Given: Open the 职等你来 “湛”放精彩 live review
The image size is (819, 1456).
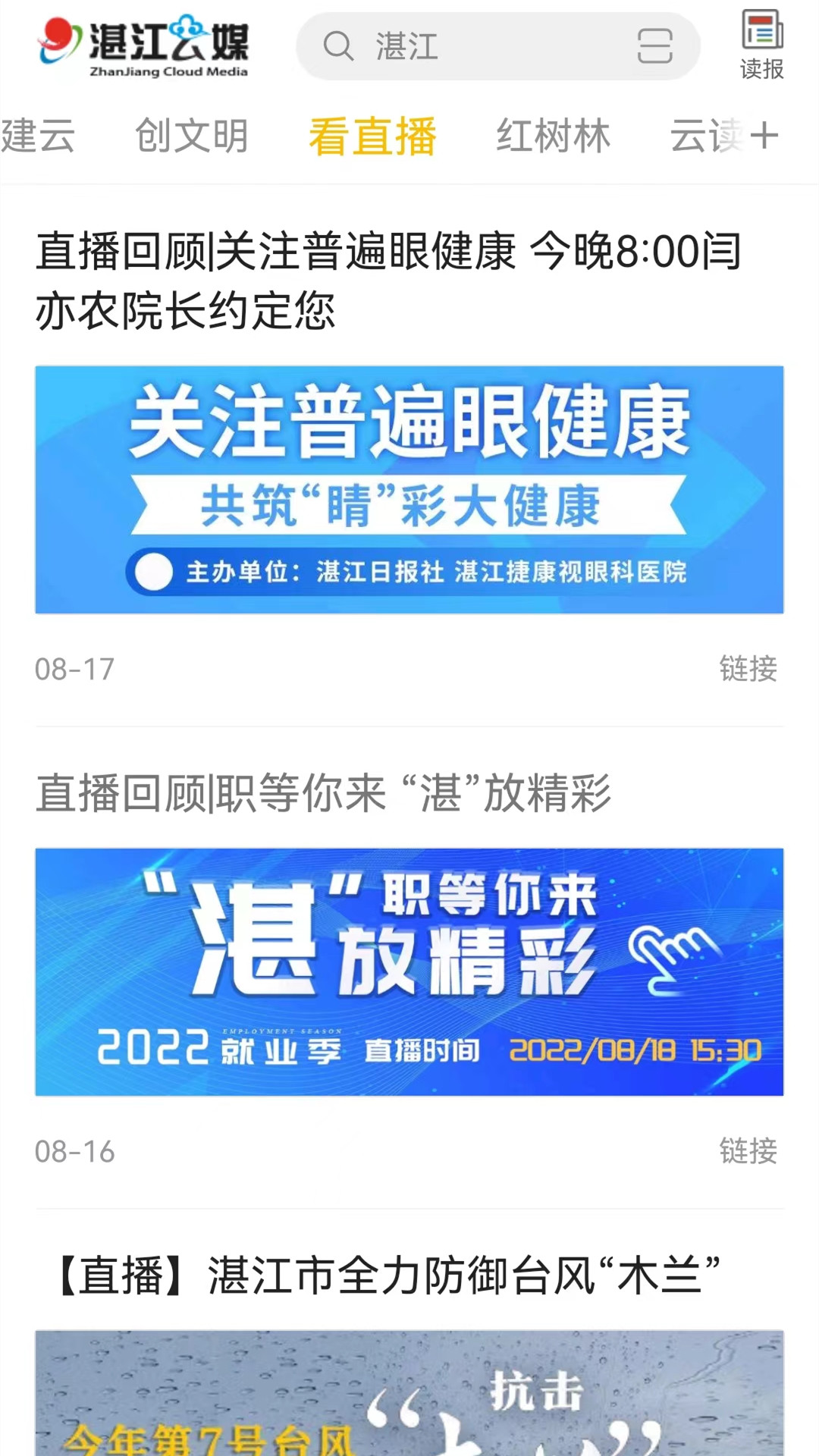Looking at the screenshot, I should tap(323, 793).
